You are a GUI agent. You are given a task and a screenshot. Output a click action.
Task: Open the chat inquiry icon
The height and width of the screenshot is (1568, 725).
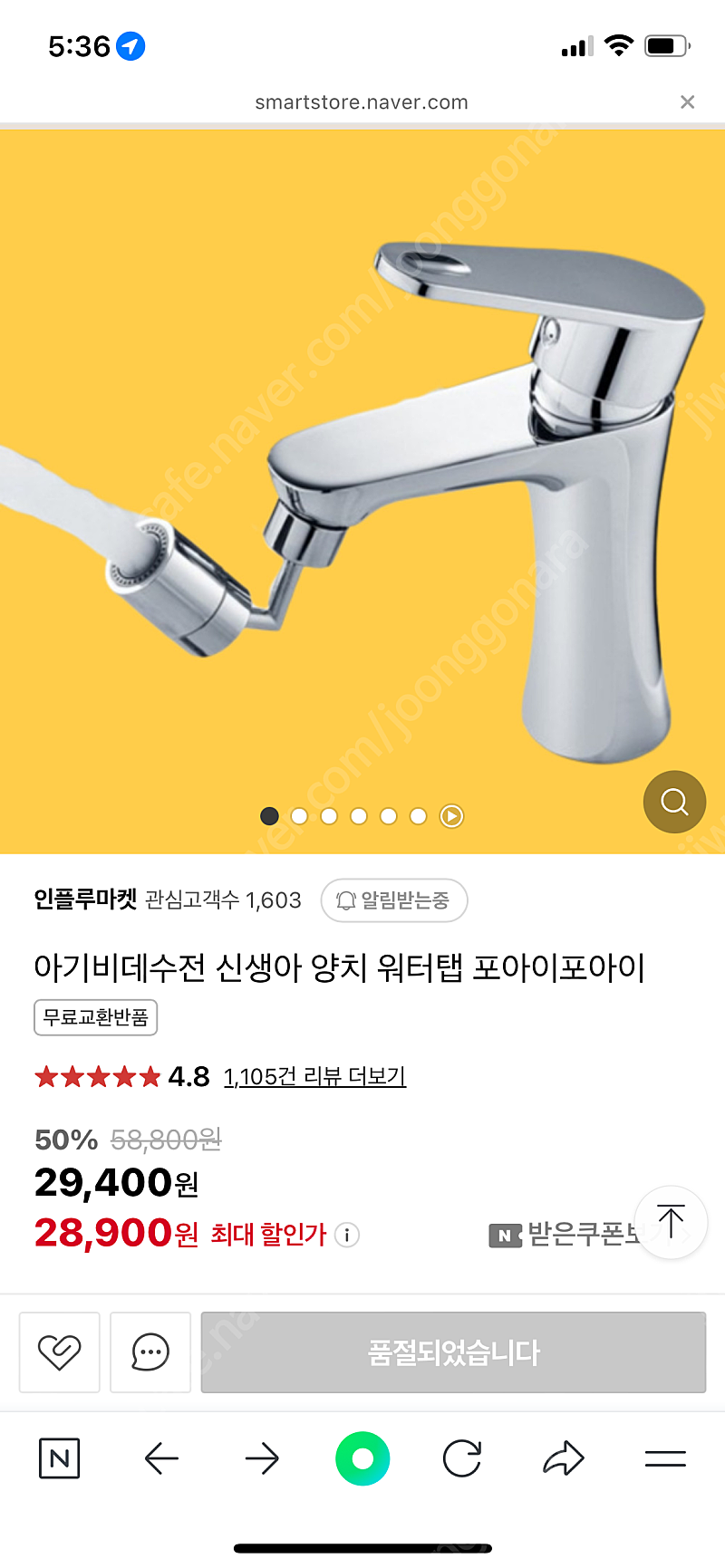150,1352
